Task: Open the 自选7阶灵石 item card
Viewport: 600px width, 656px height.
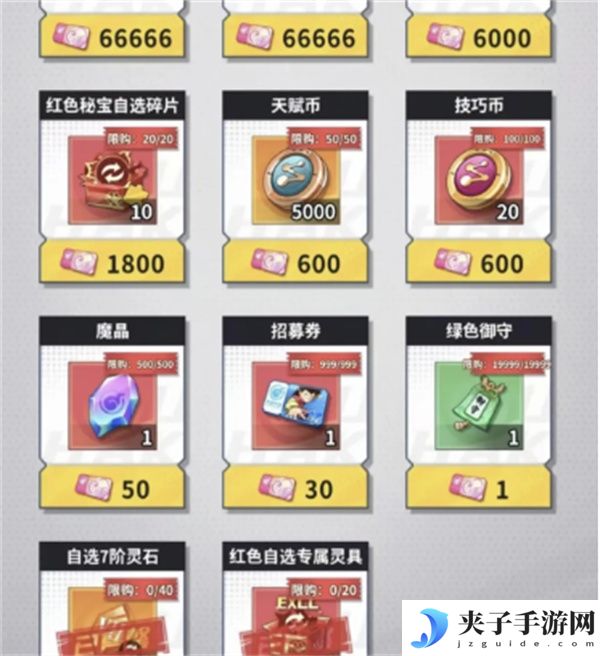Action: click(x=112, y=605)
